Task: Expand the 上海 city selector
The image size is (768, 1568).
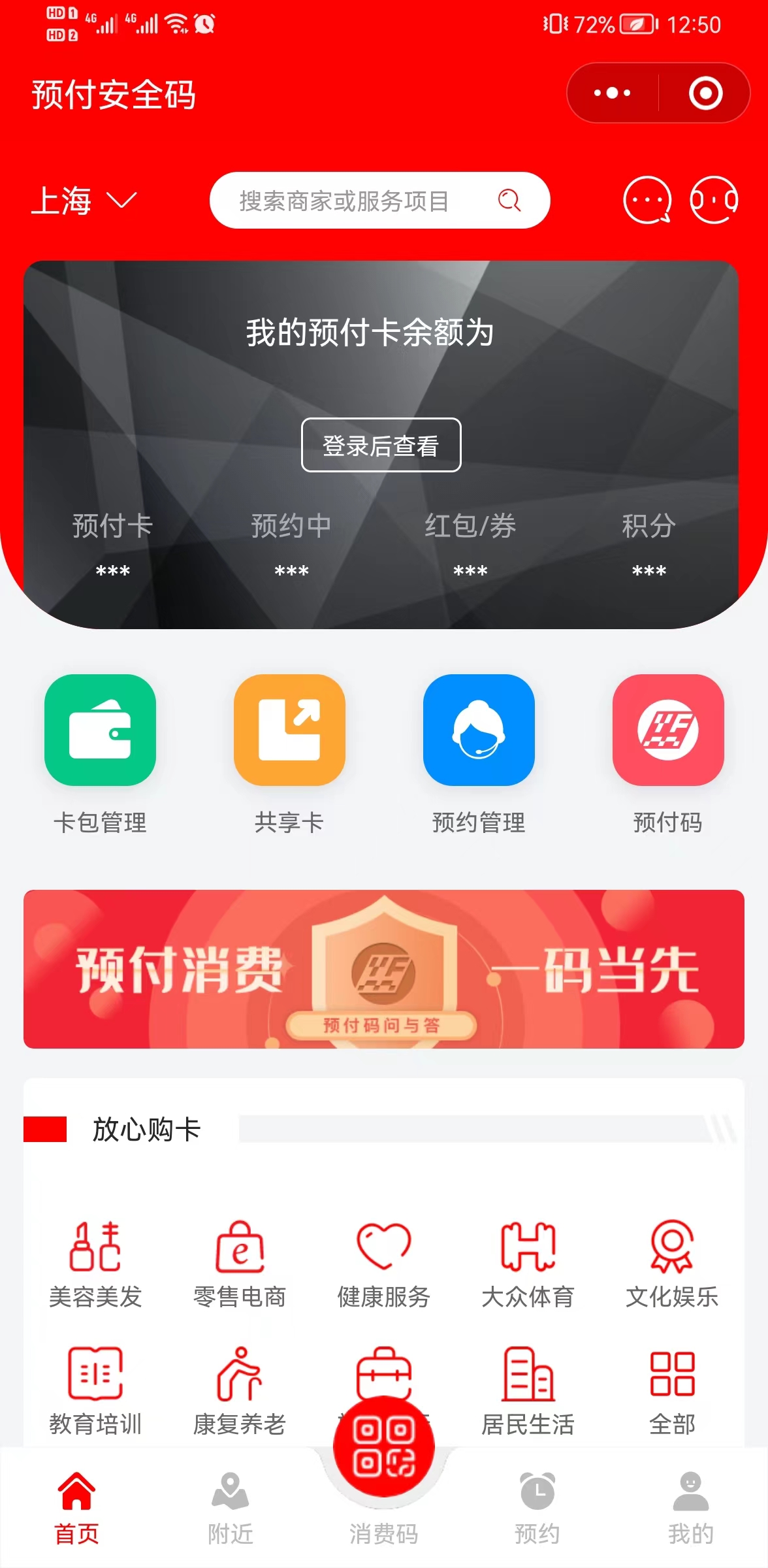Action: coord(84,201)
